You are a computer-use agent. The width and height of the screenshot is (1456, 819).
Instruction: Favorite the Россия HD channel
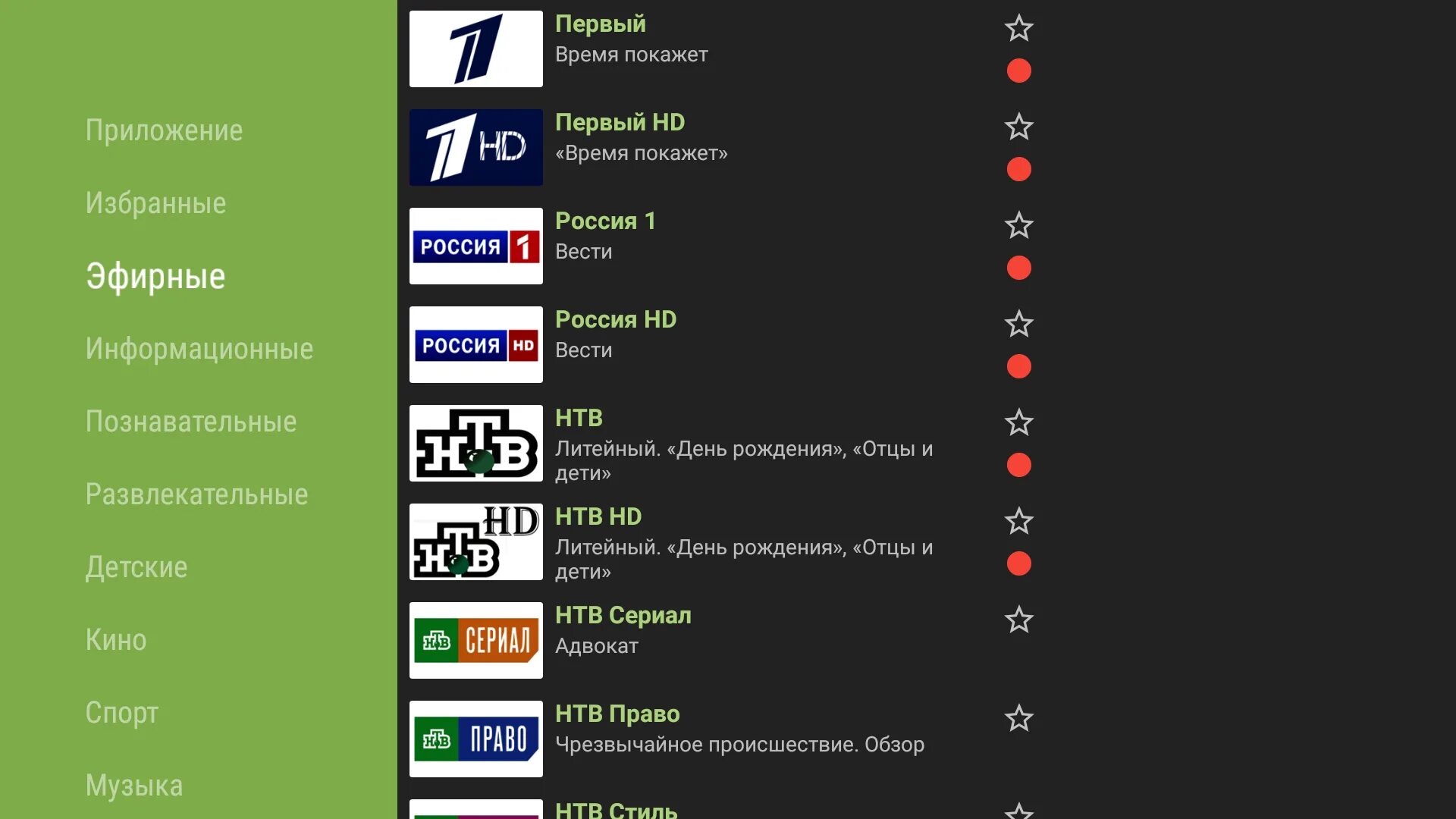[x=1018, y=324]
